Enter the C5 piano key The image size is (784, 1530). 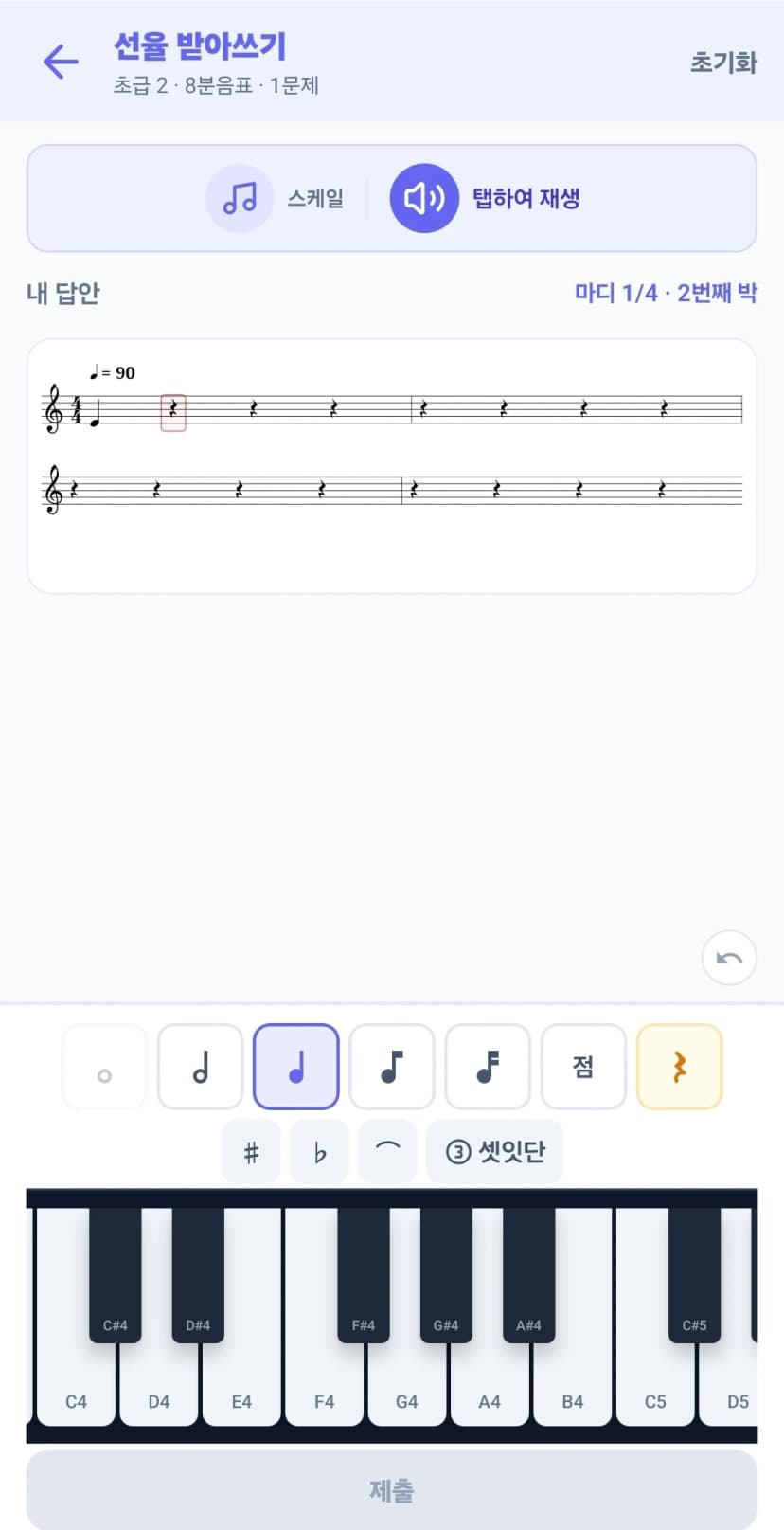click(655, 1383)
